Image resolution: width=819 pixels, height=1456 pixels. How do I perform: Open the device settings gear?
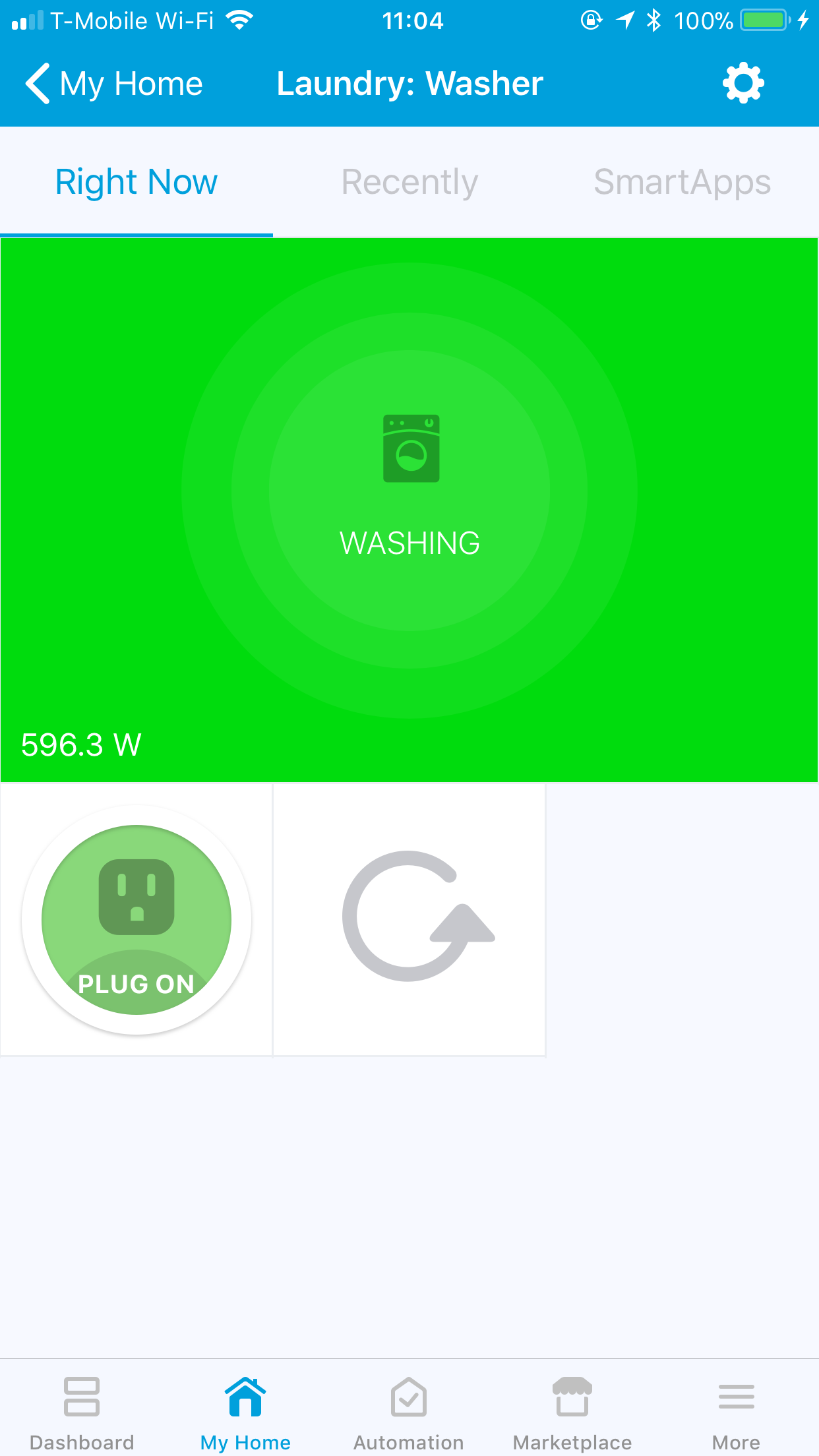[743, 83]
